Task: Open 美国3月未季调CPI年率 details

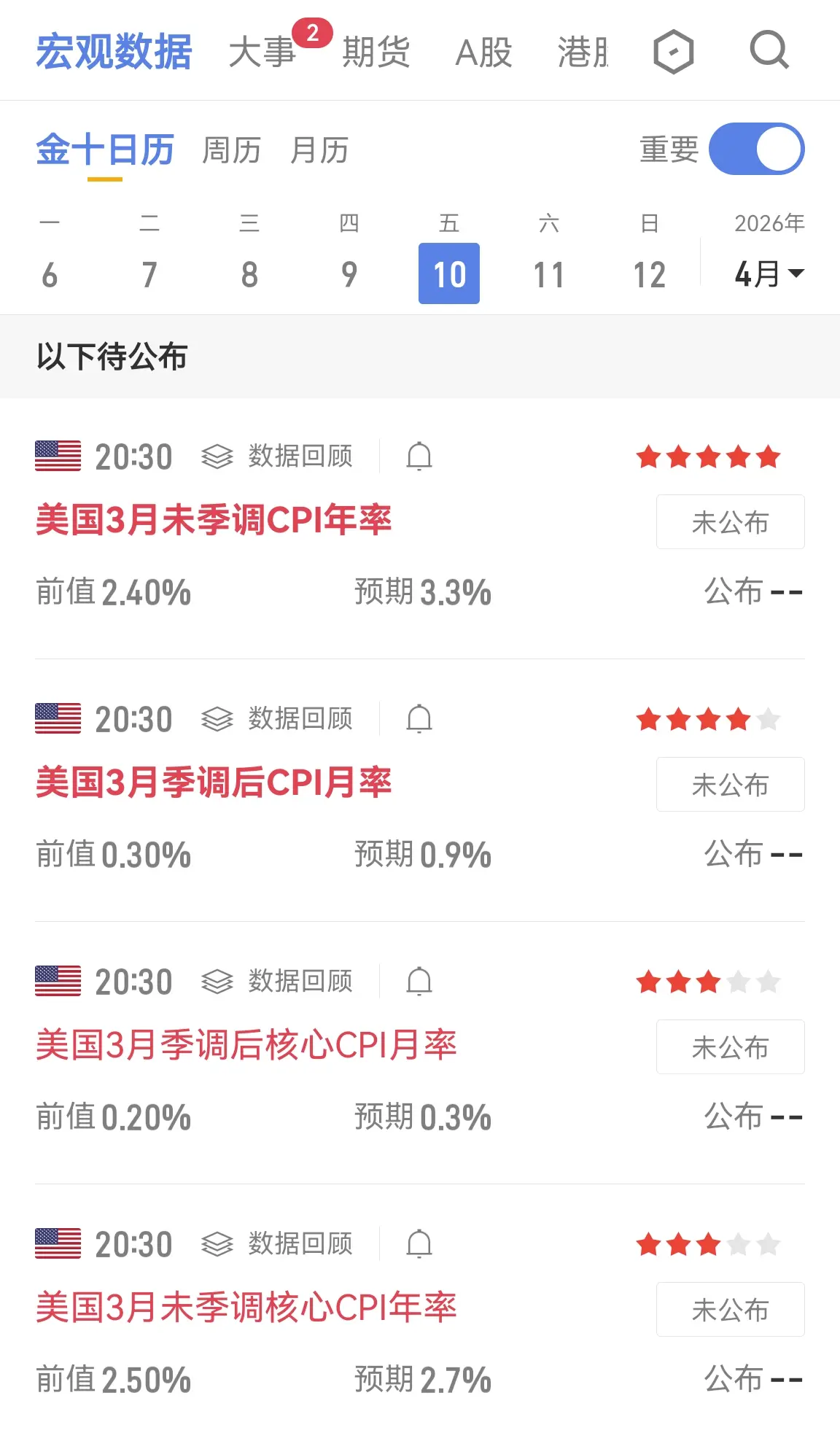Action: click(214, 520)
